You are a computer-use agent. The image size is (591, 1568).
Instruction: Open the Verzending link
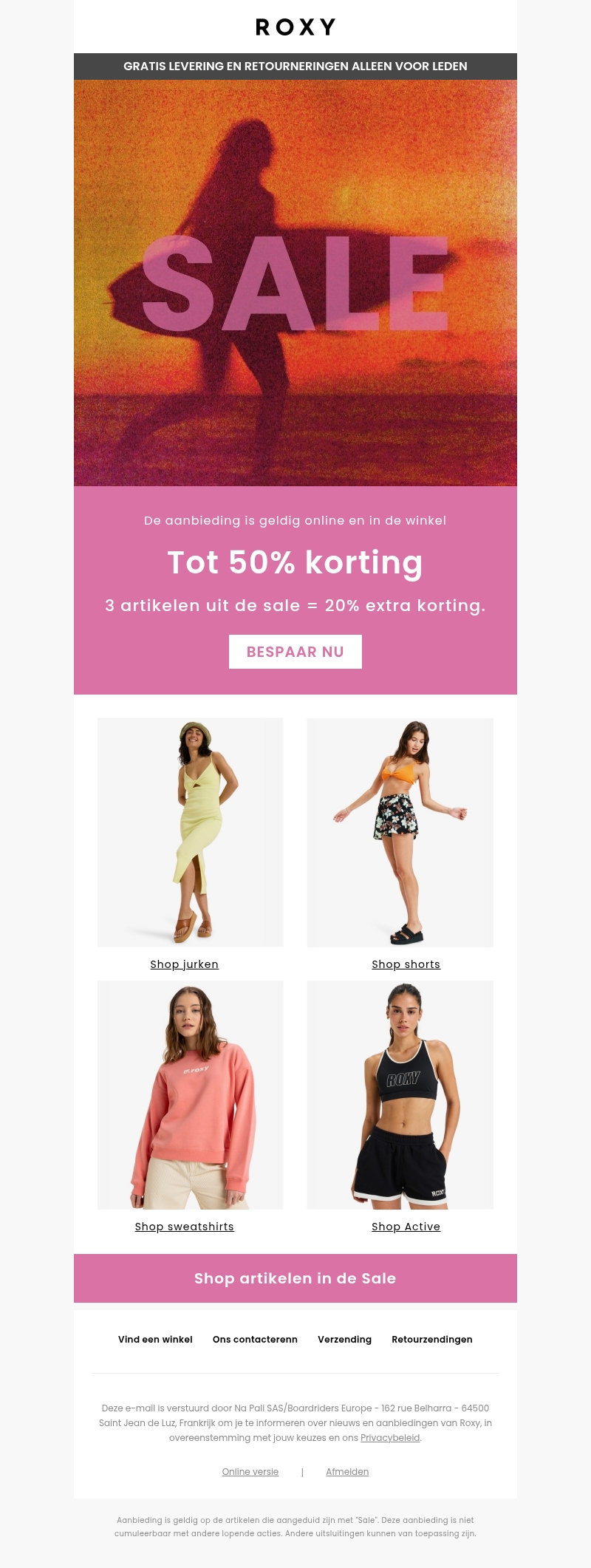coord(344,1339)
